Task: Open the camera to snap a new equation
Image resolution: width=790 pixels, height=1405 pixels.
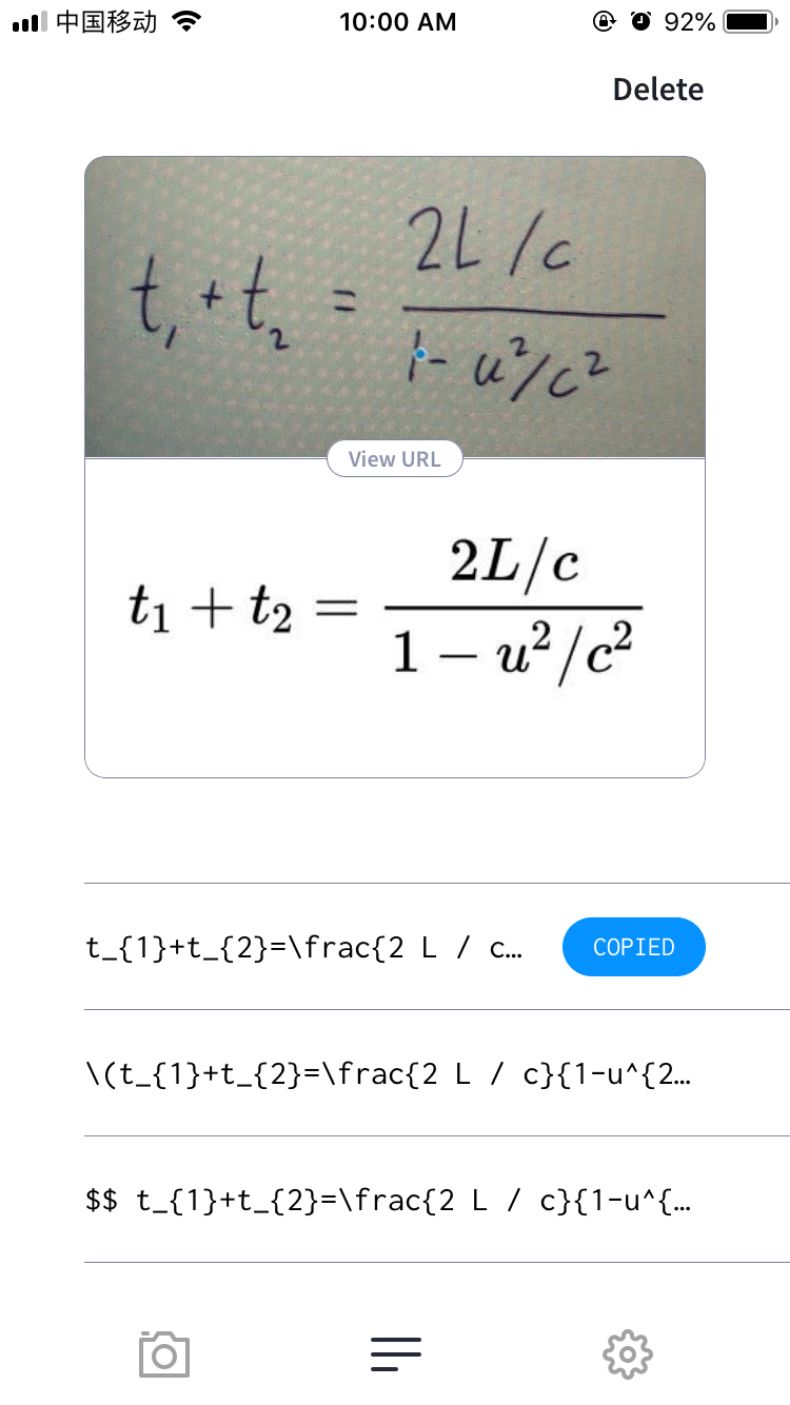Action: (163, 1354)
